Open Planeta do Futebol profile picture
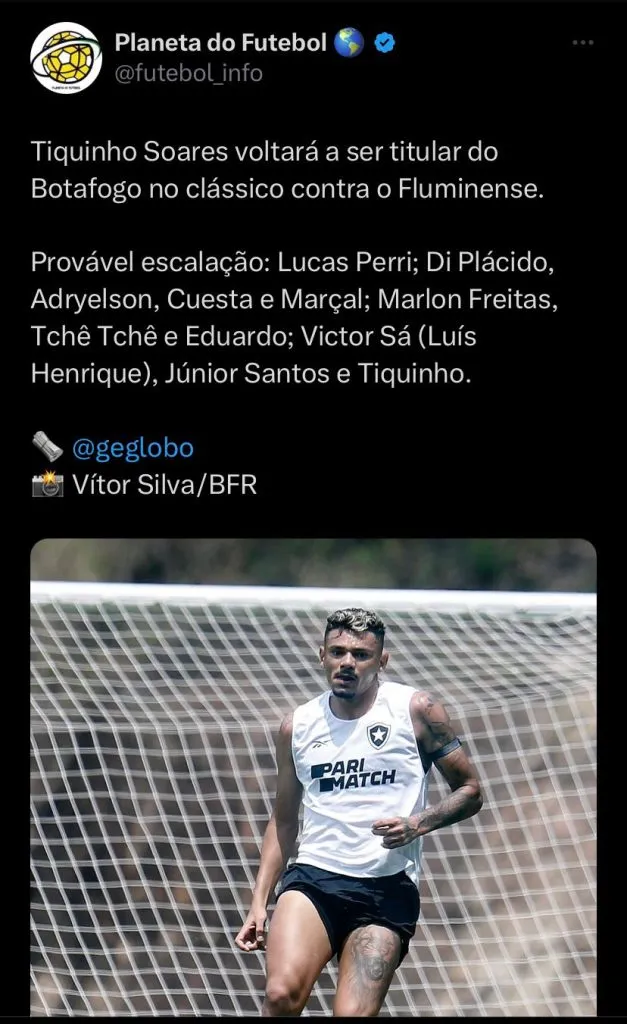627x1024 pixels. click(66, 58)
